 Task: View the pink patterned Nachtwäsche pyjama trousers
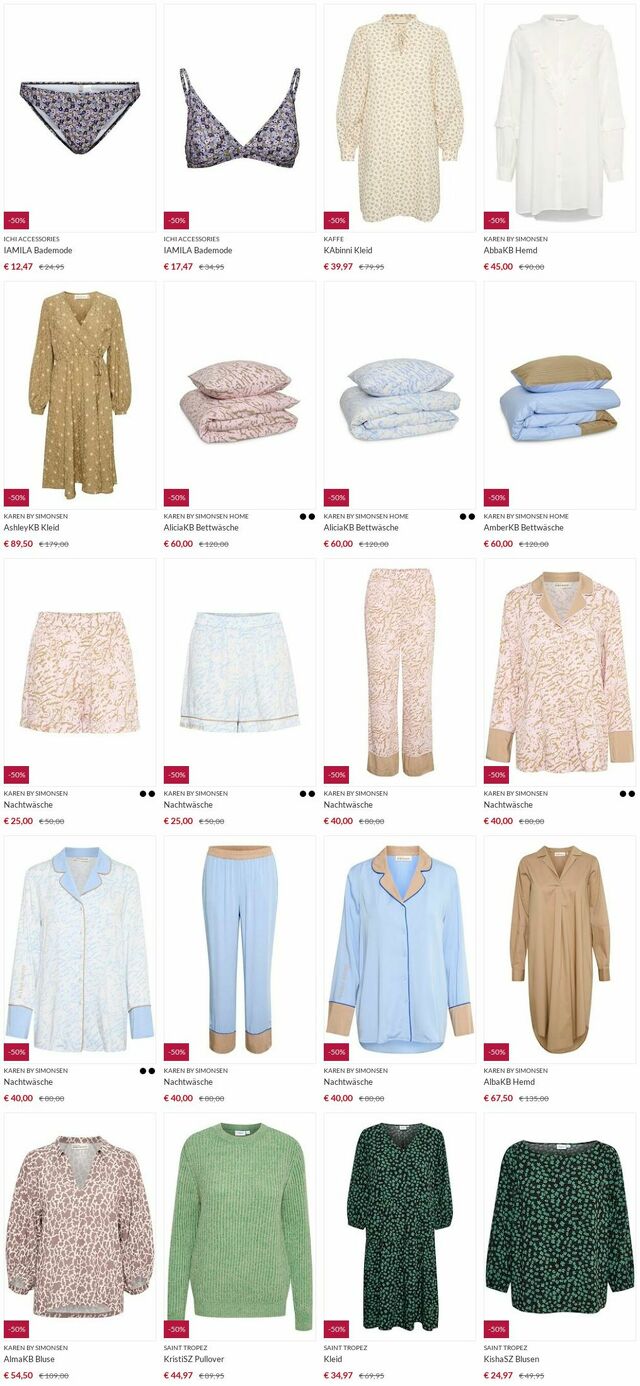click(x=399, y=672)
